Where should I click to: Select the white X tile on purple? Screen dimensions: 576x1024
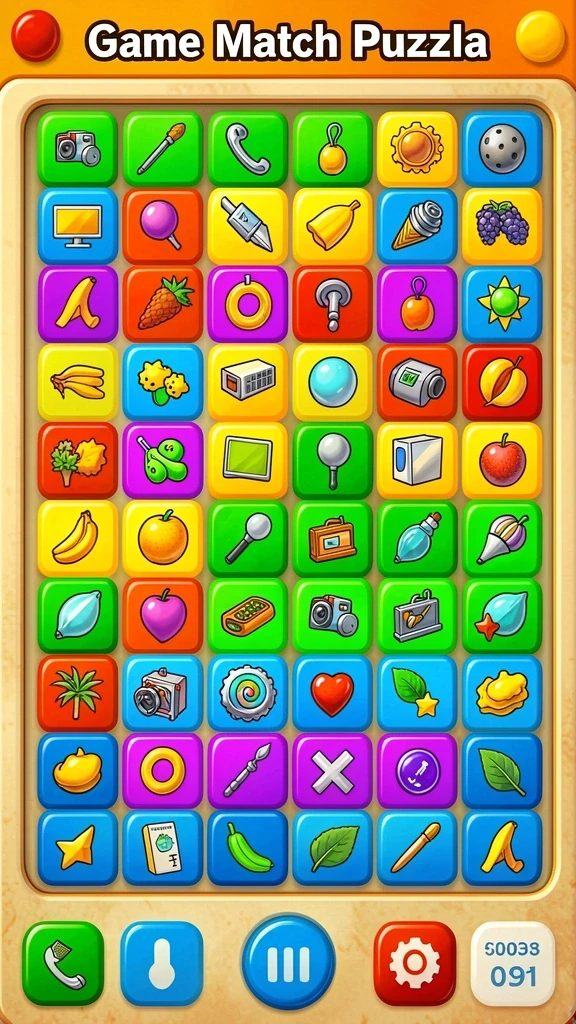(332, 771)
